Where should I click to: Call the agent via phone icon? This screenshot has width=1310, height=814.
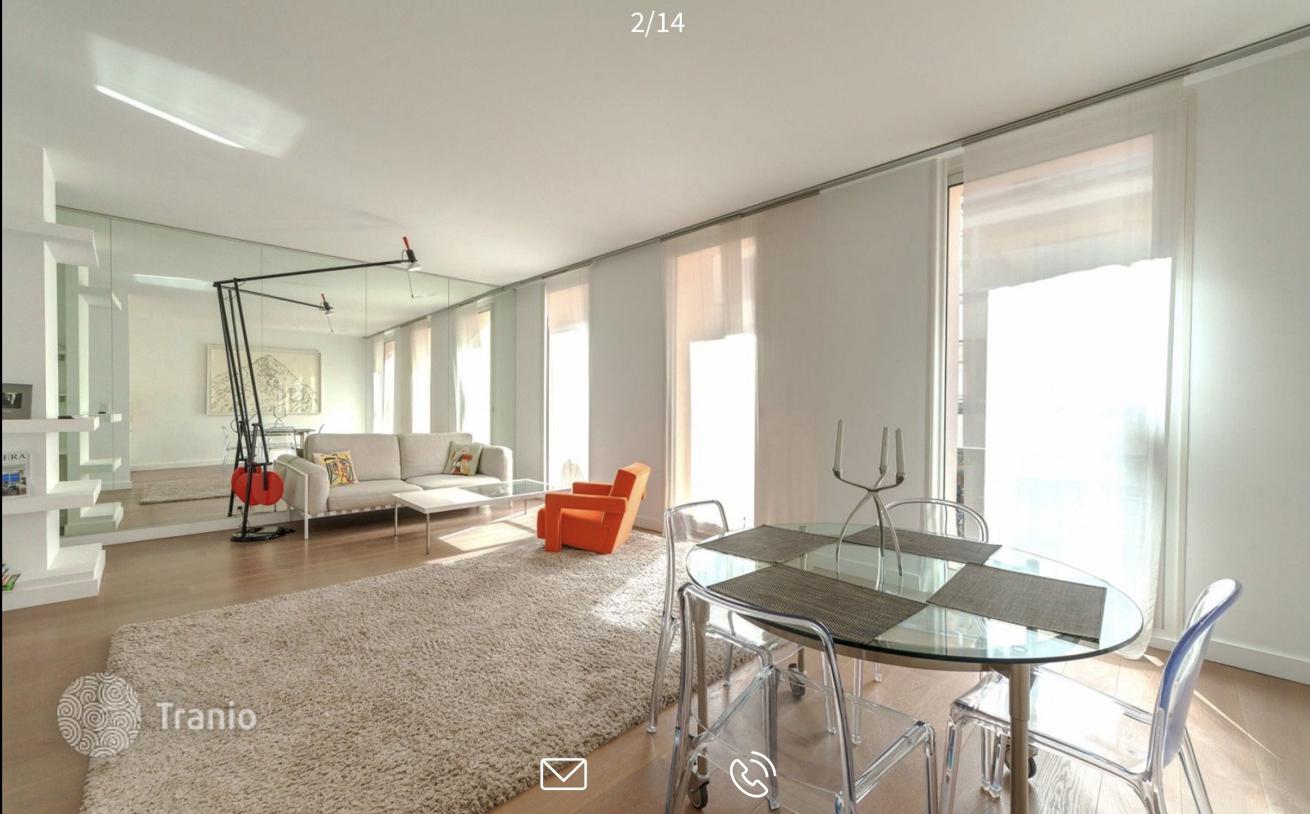[752, 775]
